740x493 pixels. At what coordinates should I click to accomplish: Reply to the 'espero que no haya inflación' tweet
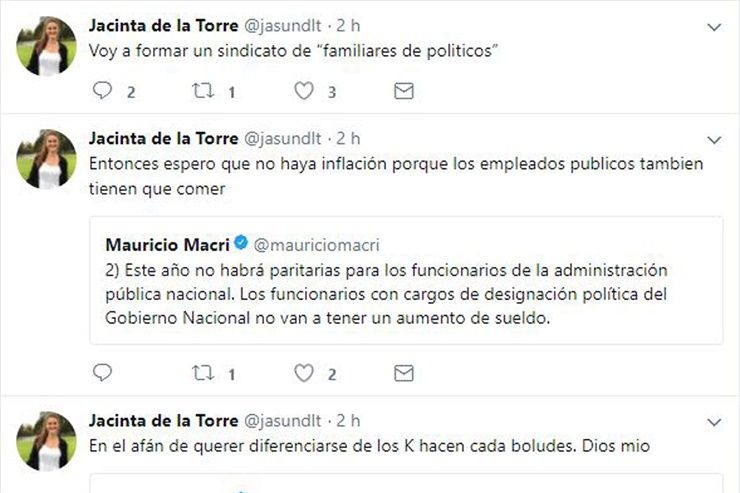pos(100,373)
